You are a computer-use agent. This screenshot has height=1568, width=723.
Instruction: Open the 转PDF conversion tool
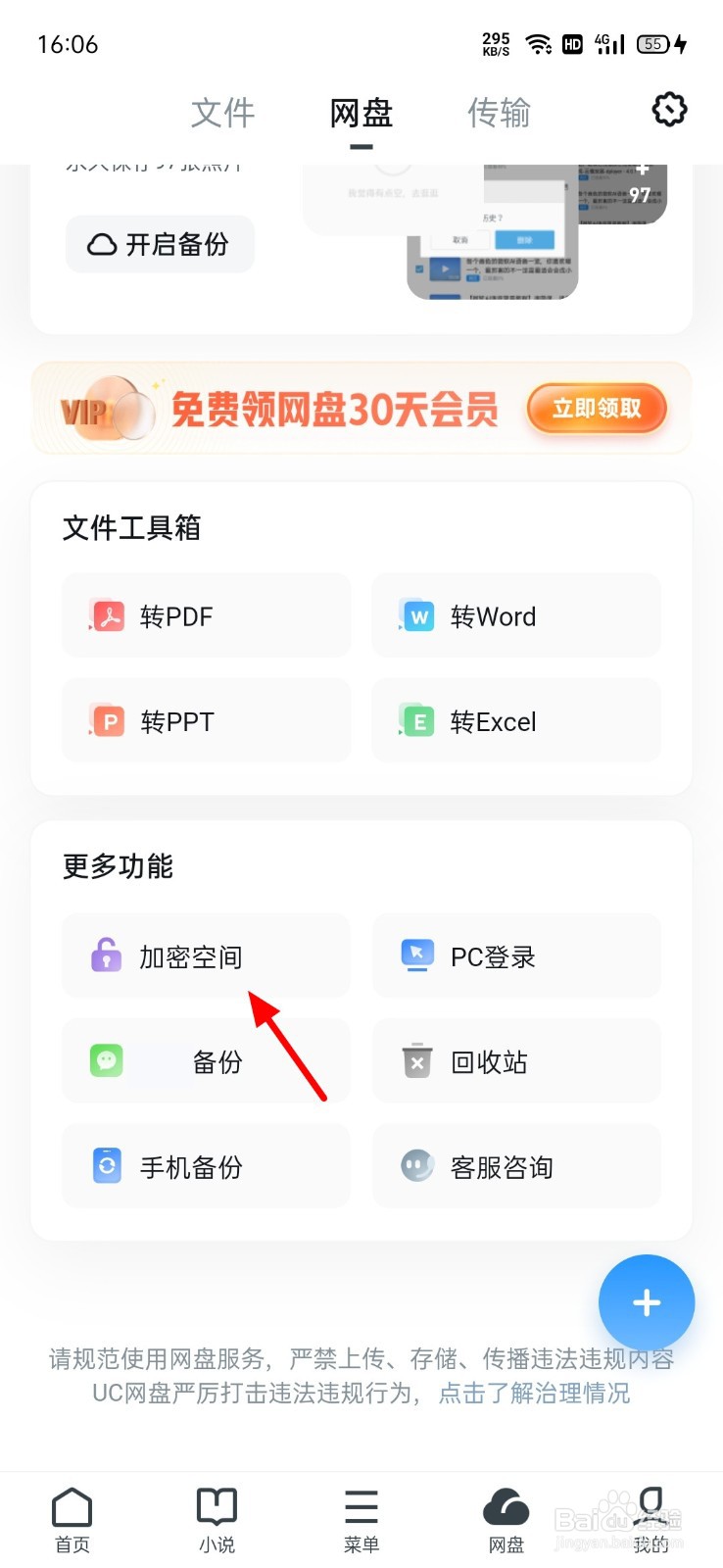[x=205, y=615]
